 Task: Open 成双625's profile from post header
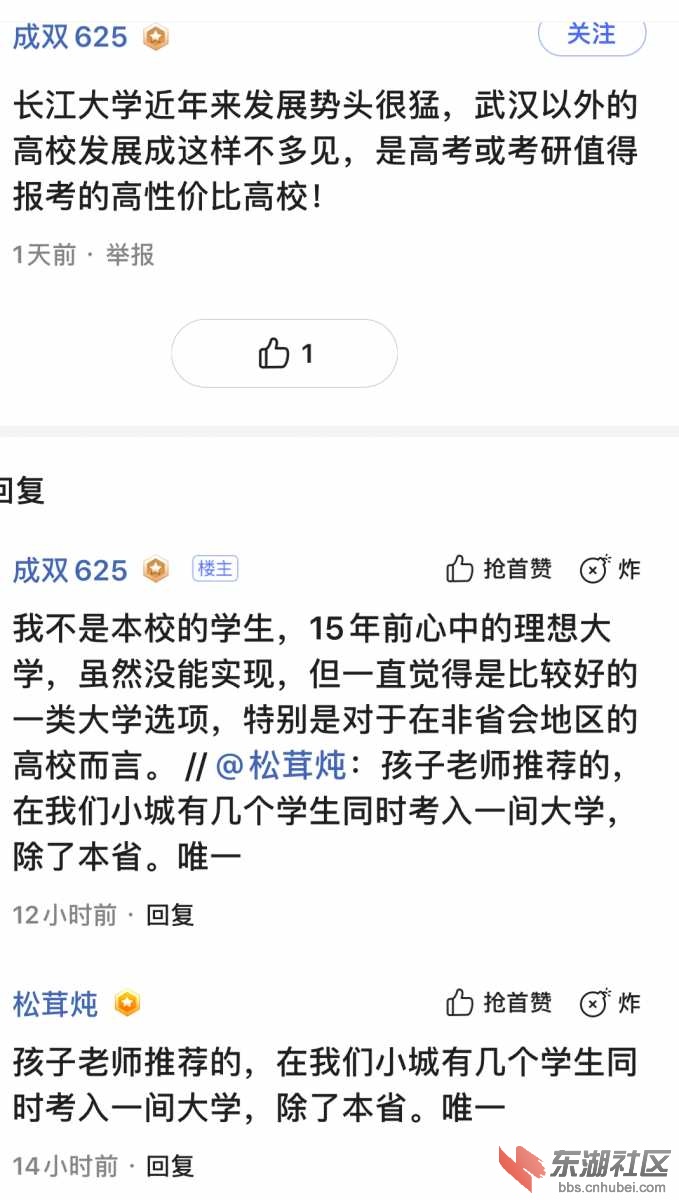70,38
